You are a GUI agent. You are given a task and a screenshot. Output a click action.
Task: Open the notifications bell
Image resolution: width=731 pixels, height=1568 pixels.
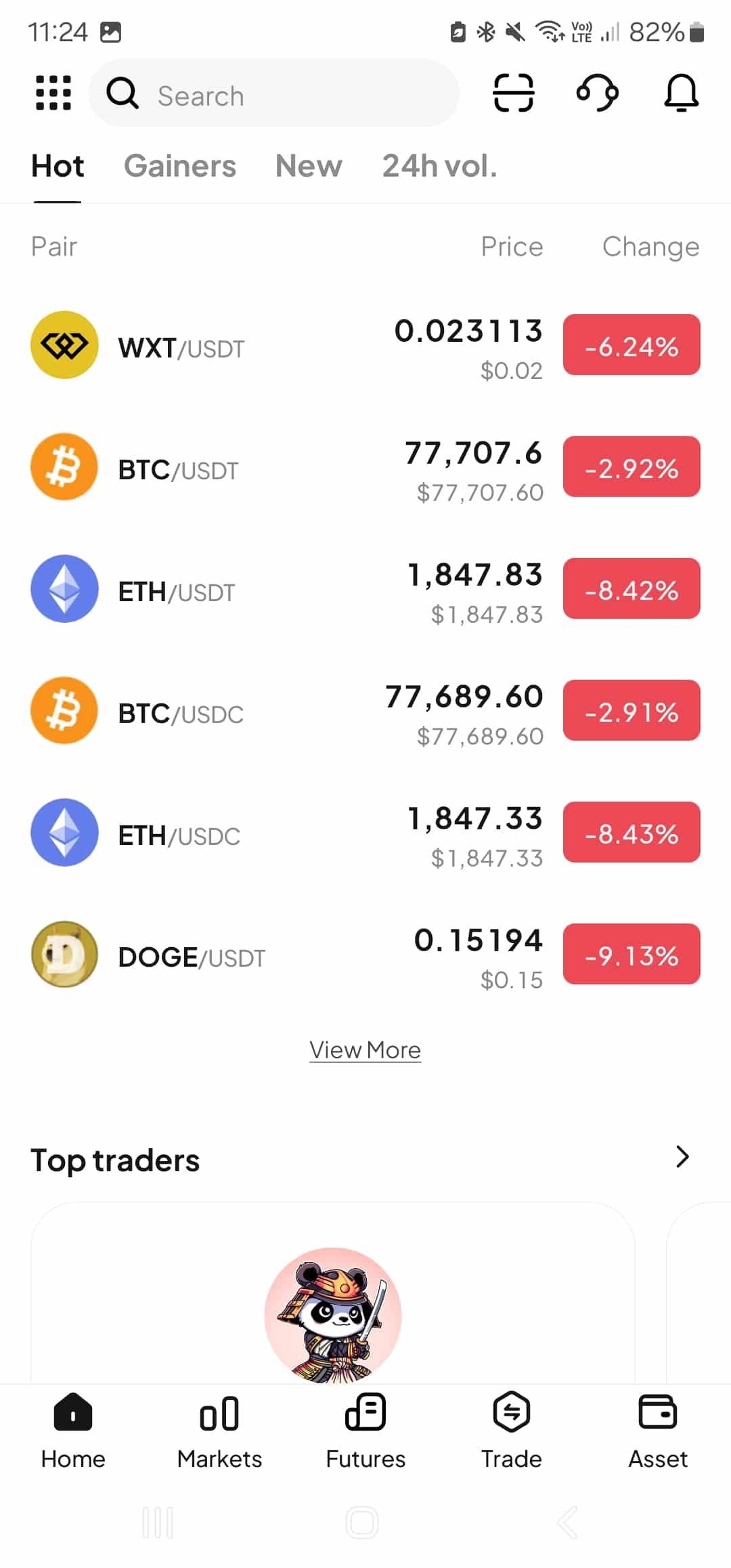(x=681, y=93)
